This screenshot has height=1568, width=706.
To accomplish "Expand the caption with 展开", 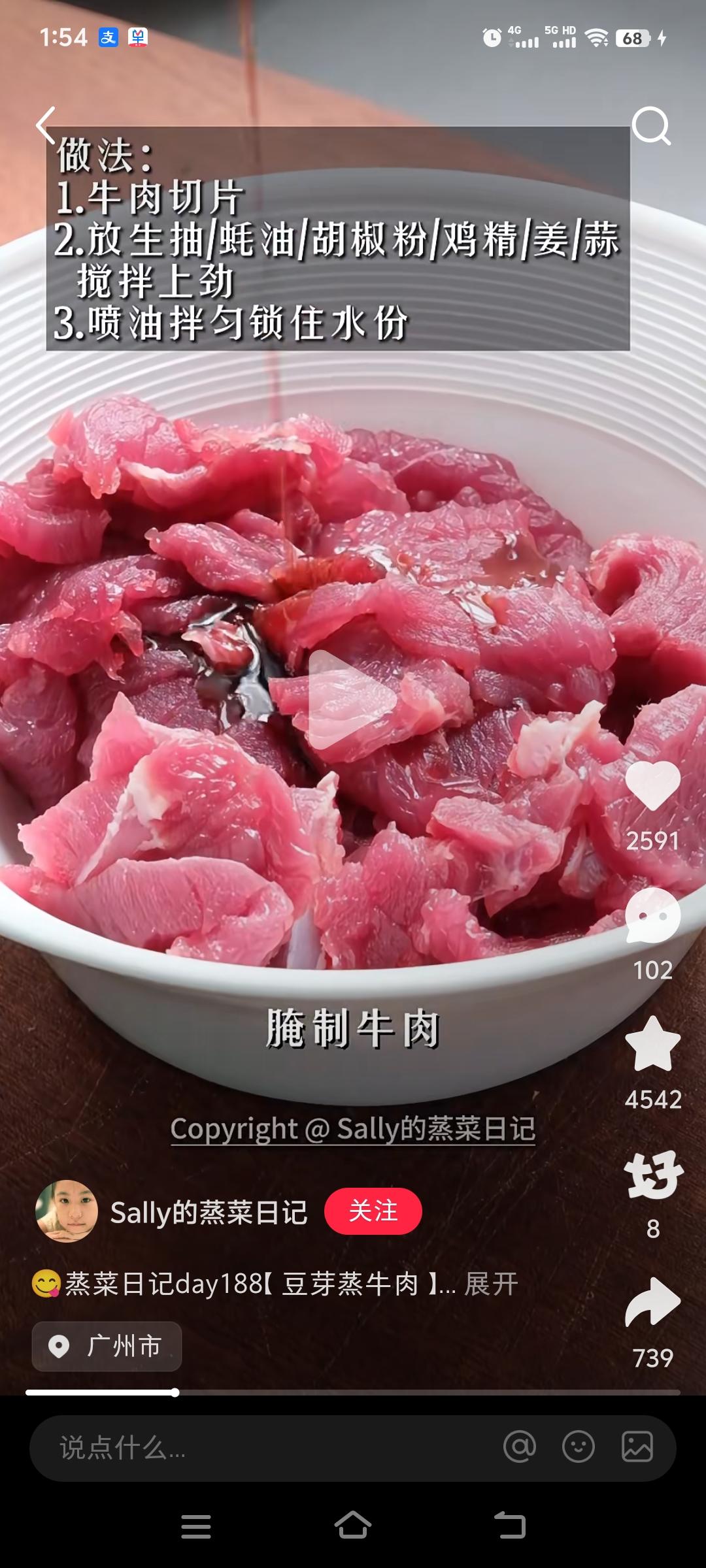I will point(491,1284).
